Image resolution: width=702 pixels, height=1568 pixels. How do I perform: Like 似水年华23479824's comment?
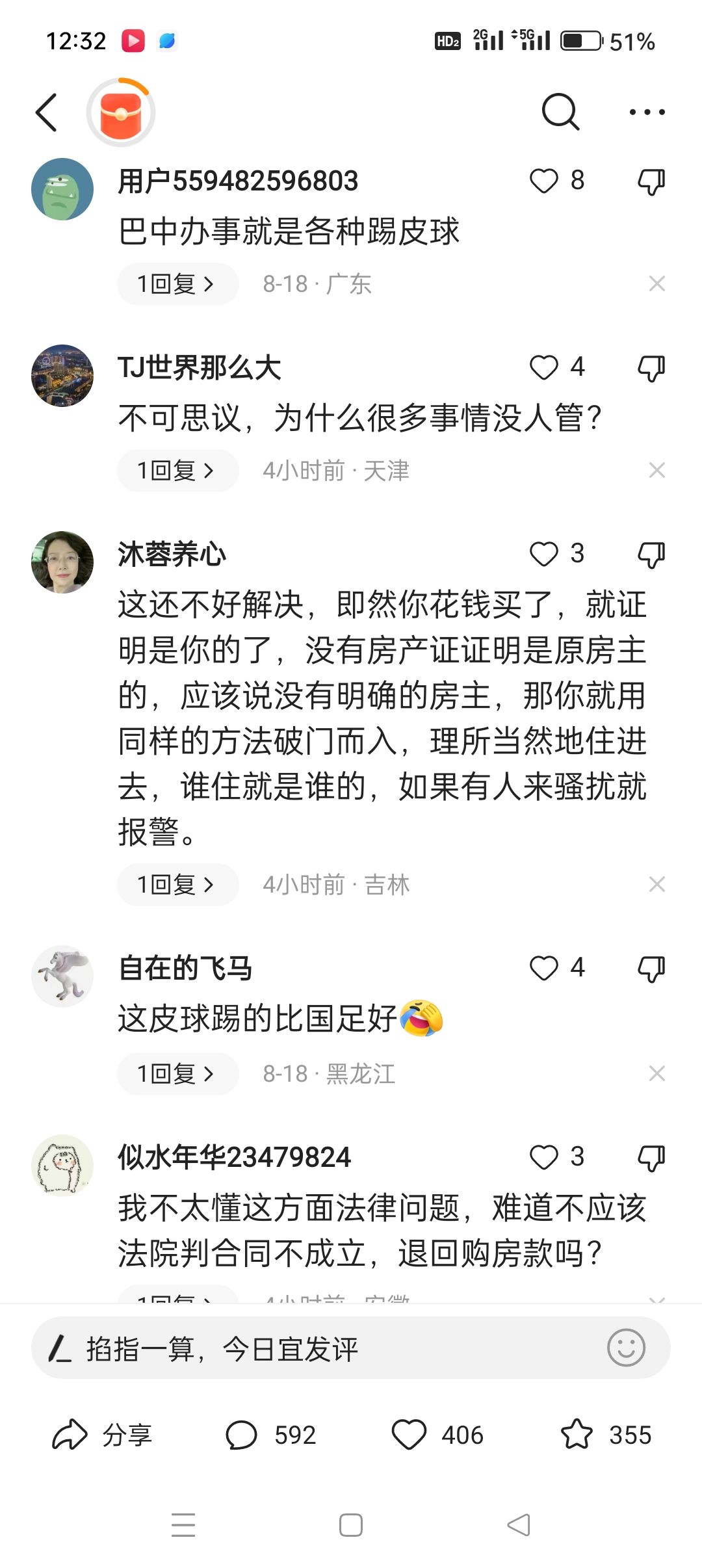[x=544, y=1157]
